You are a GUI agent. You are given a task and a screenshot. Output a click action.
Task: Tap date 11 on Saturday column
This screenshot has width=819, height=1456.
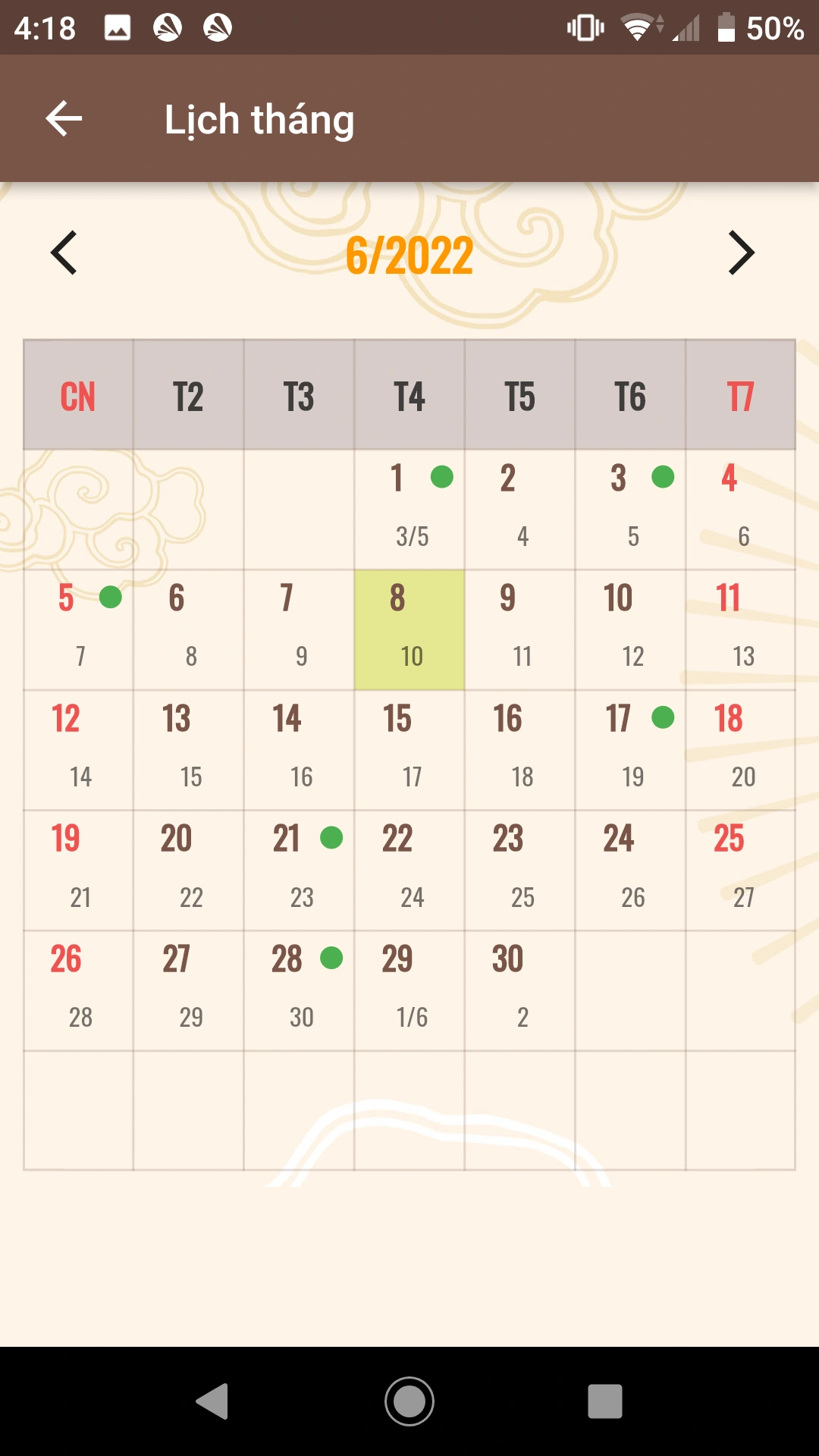[740, 629]
